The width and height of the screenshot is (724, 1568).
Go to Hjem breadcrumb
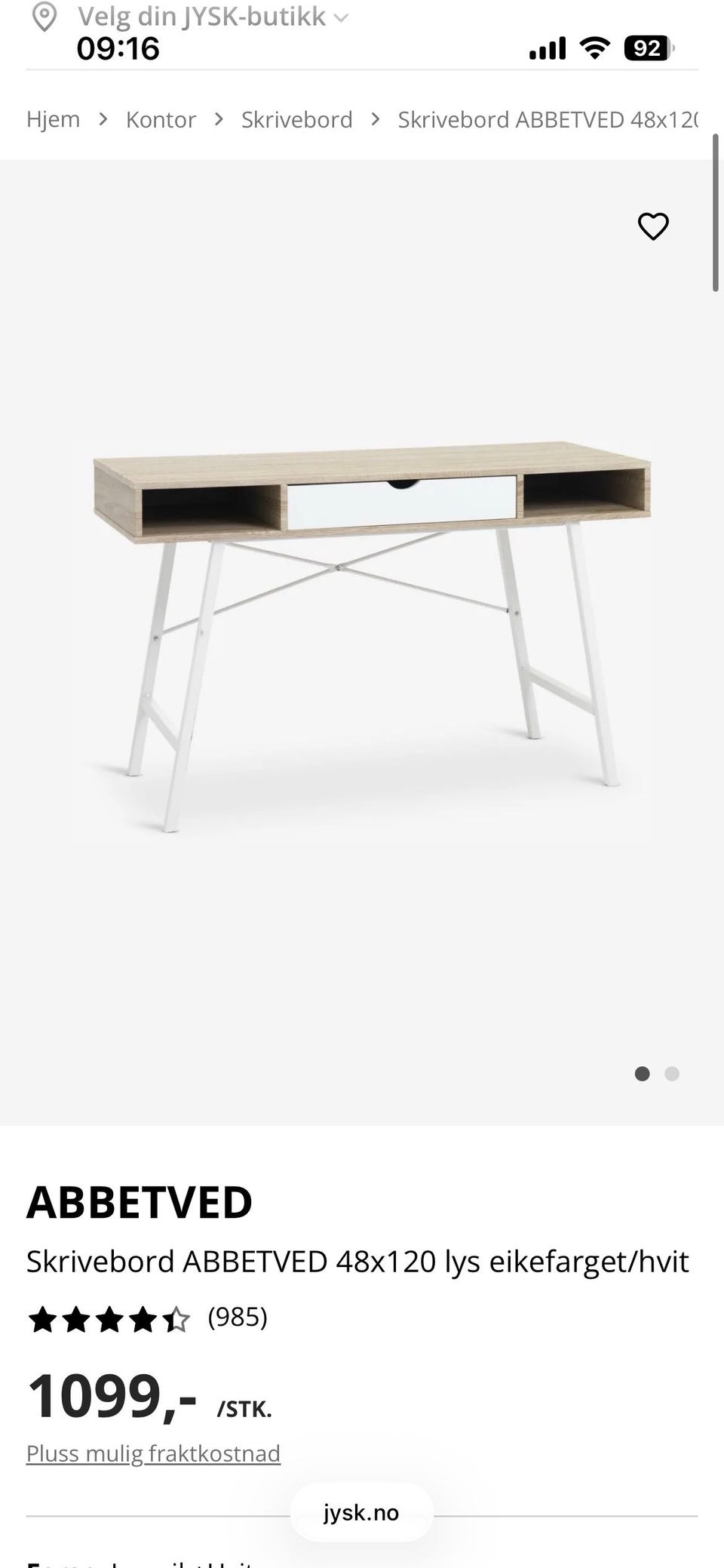53,119
